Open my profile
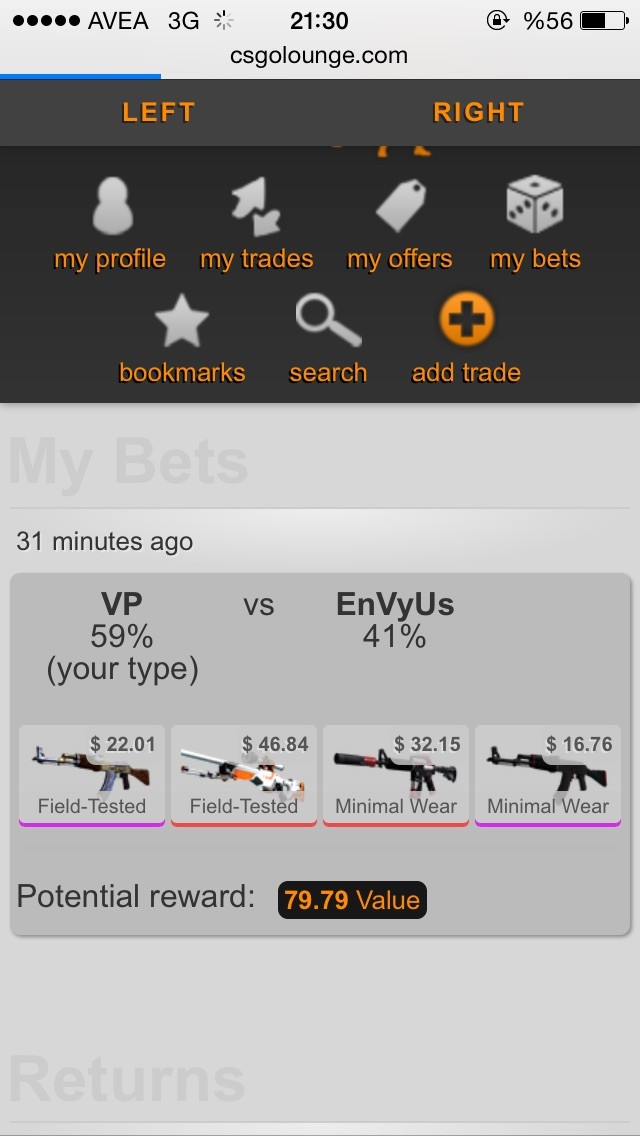Screen dimensions: 640x1136 (110, 225)
